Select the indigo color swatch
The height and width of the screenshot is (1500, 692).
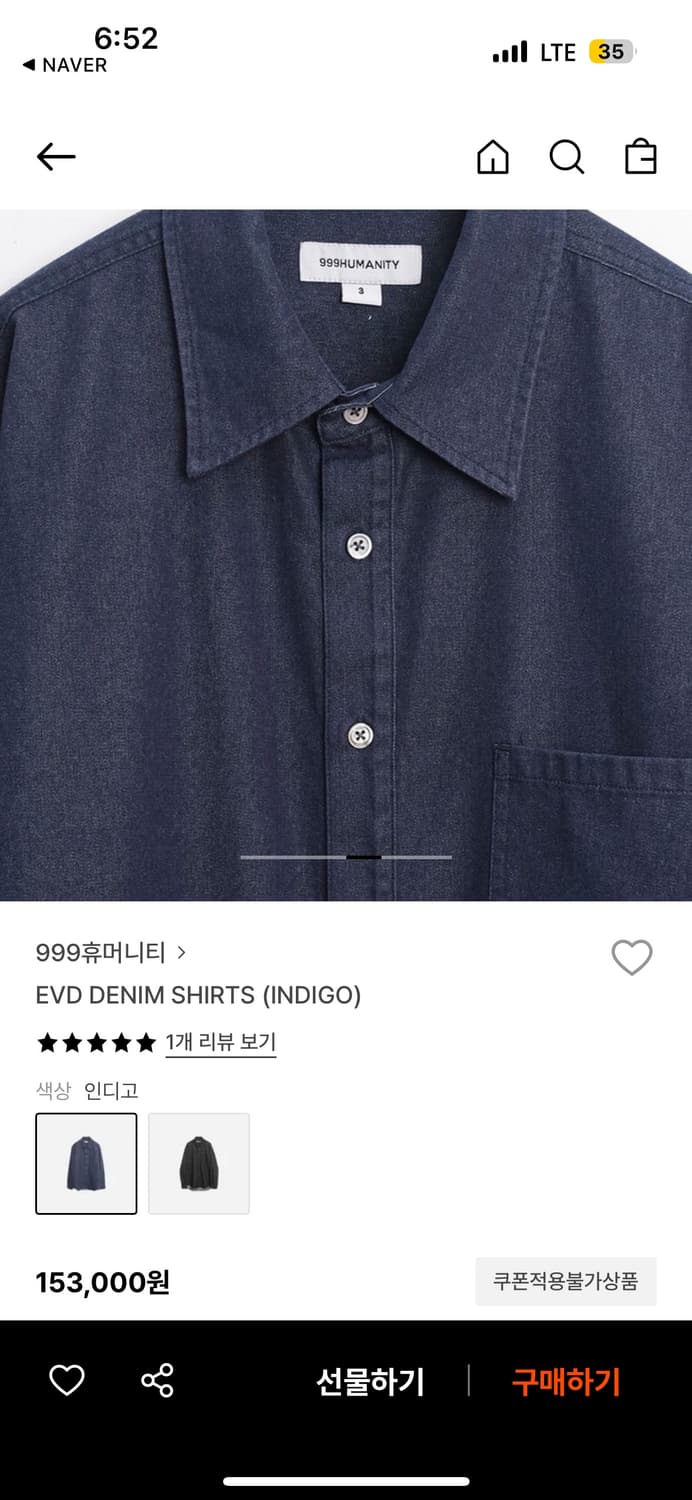pyautogui.click(x=86, y=1163)
